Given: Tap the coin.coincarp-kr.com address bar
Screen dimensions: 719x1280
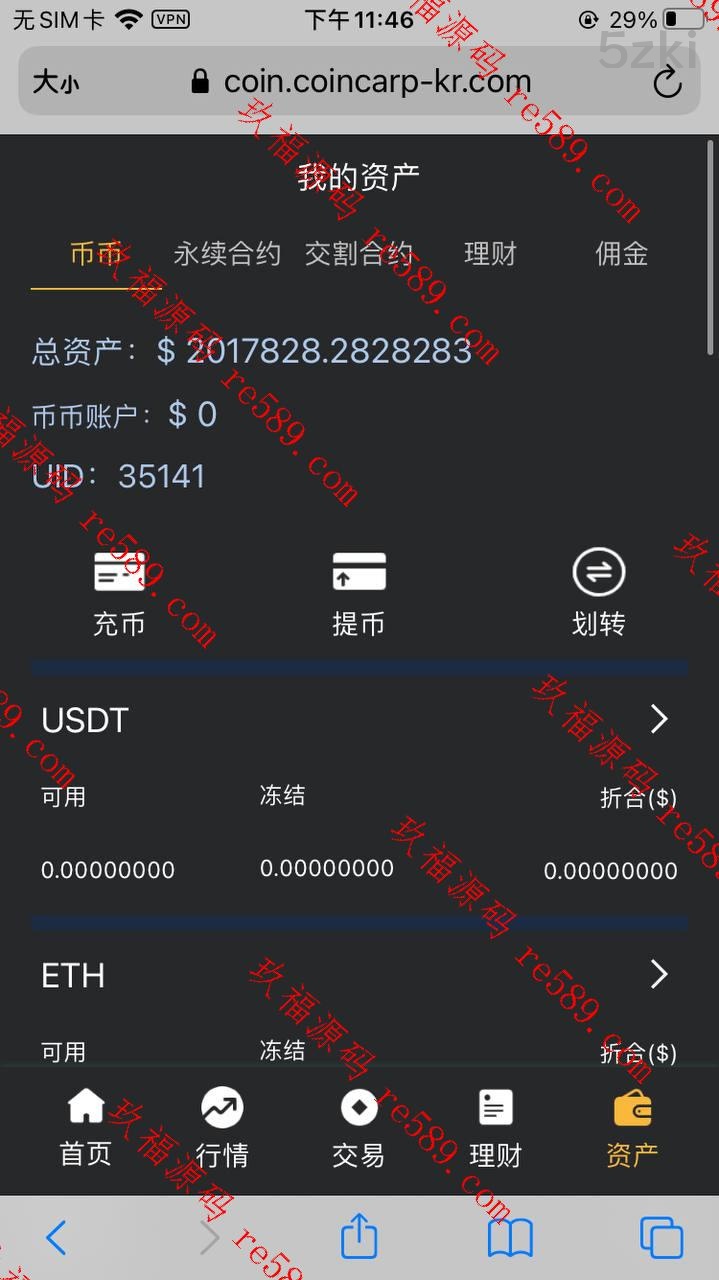Looking at the screenshot, I should (x=376, y=82).
